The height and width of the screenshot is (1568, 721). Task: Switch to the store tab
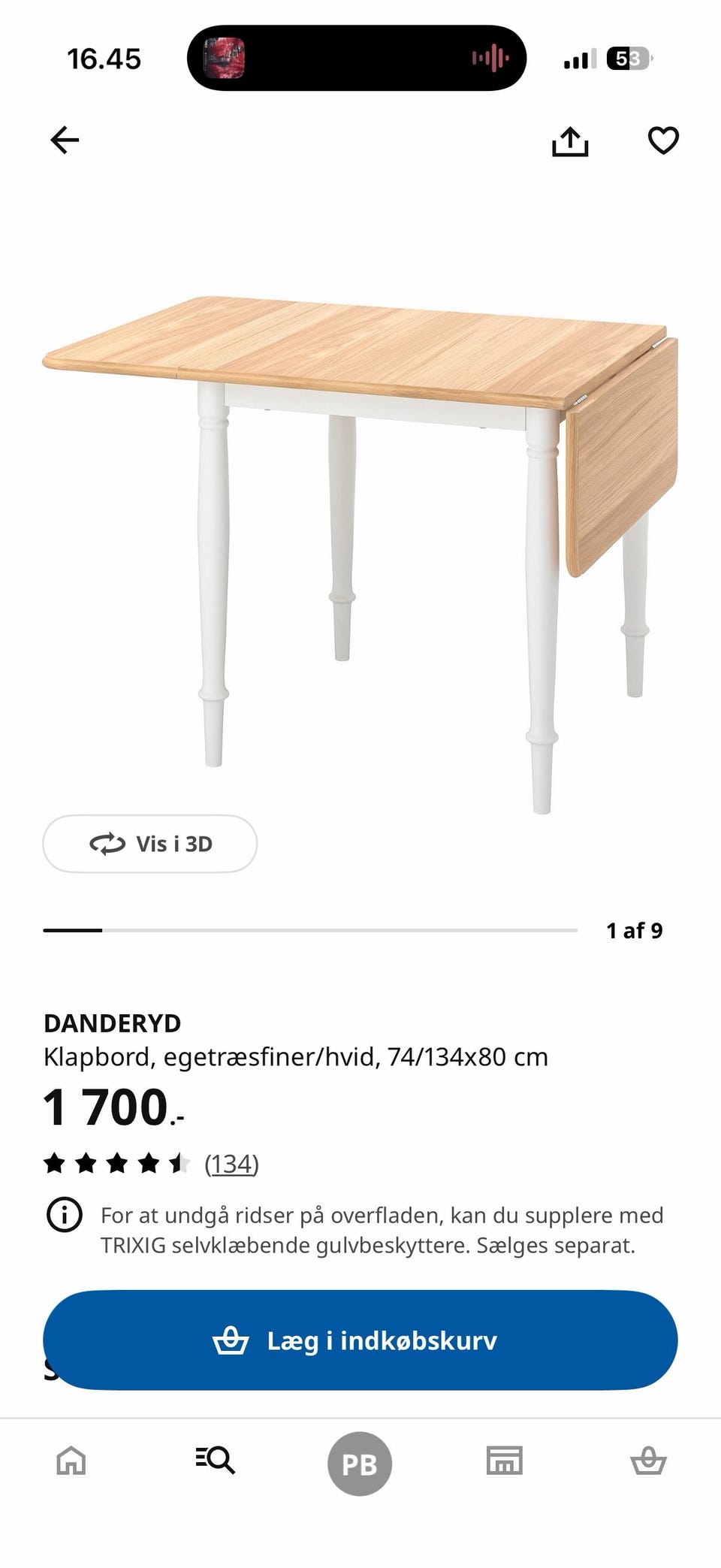click(x=504, y=1461)
